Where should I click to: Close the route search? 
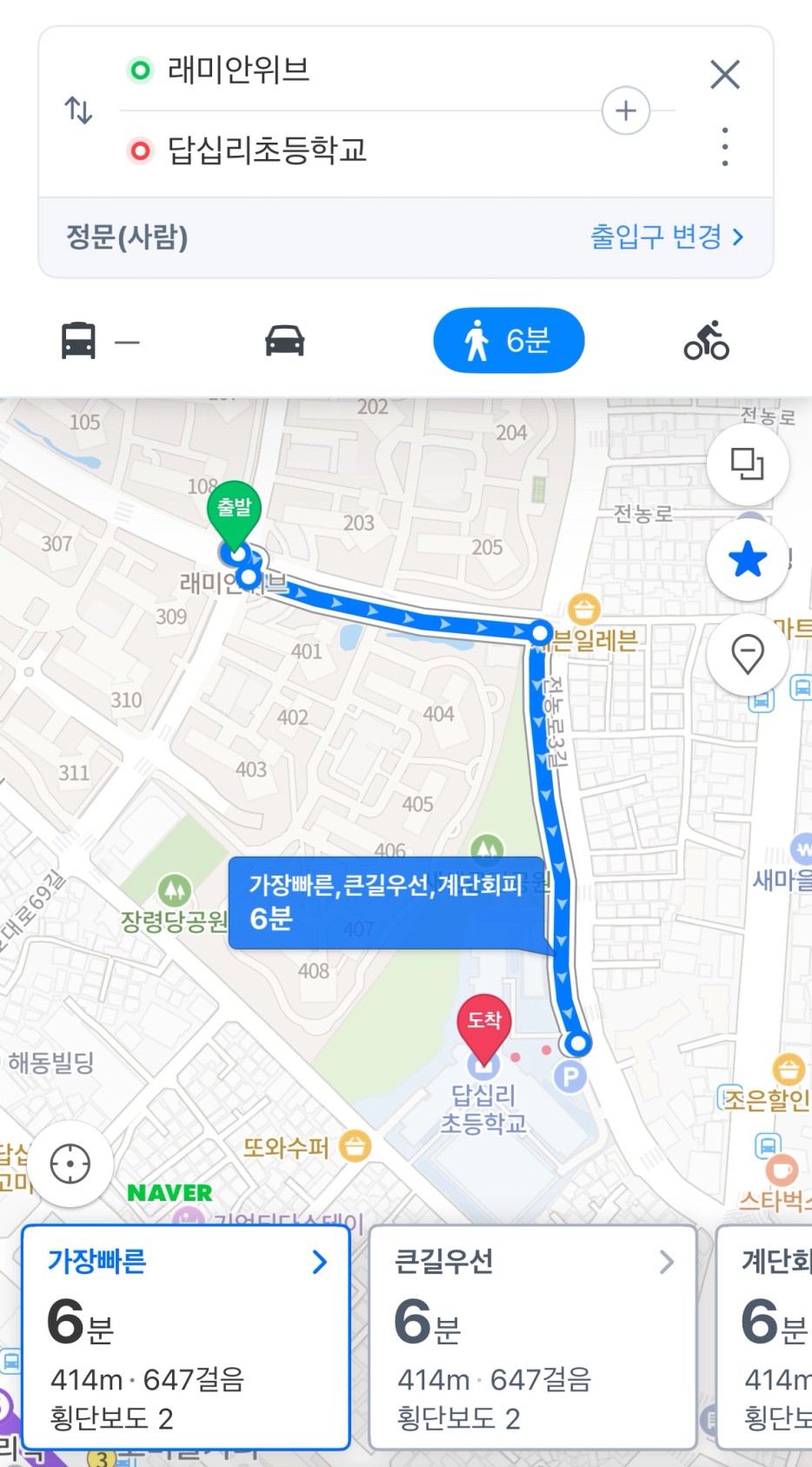pyautogui.click(x=725, y=75)
